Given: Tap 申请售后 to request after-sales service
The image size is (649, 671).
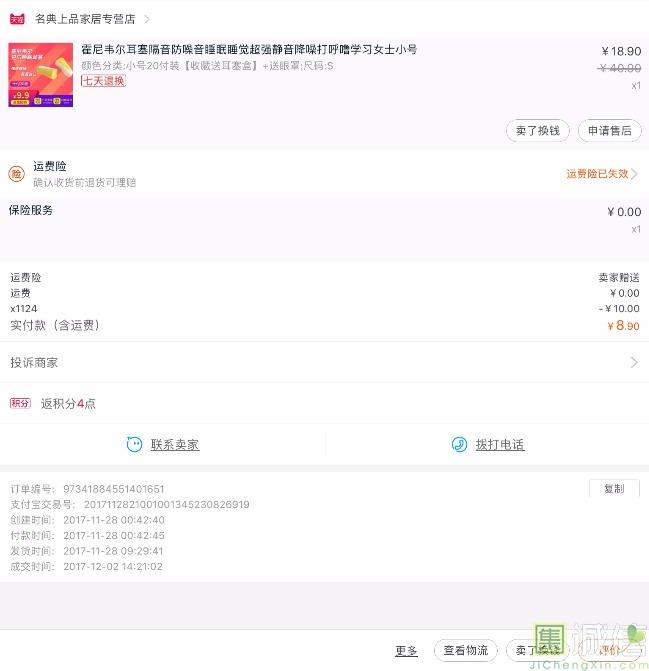Looking at the screenshot, I should coord(609,131).
